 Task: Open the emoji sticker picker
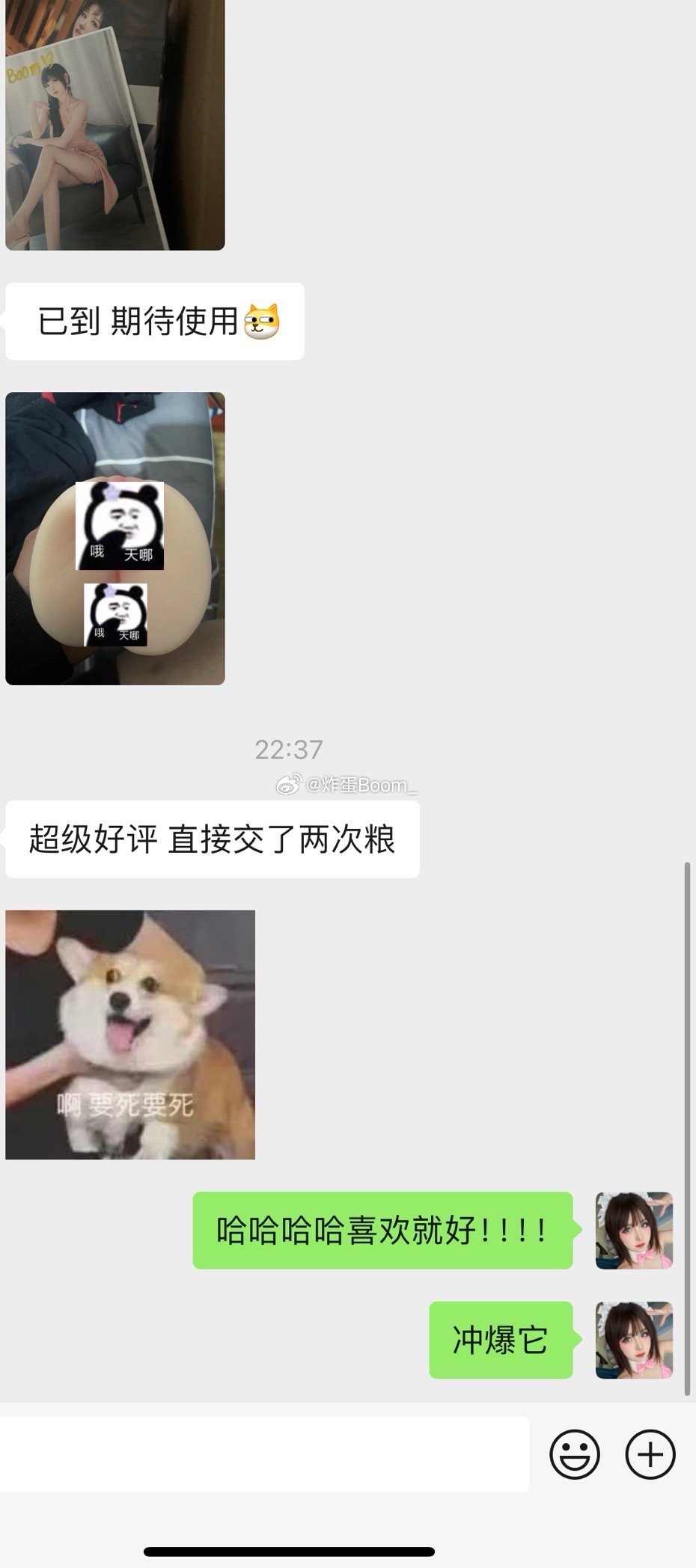click(x=574, y=1455)
